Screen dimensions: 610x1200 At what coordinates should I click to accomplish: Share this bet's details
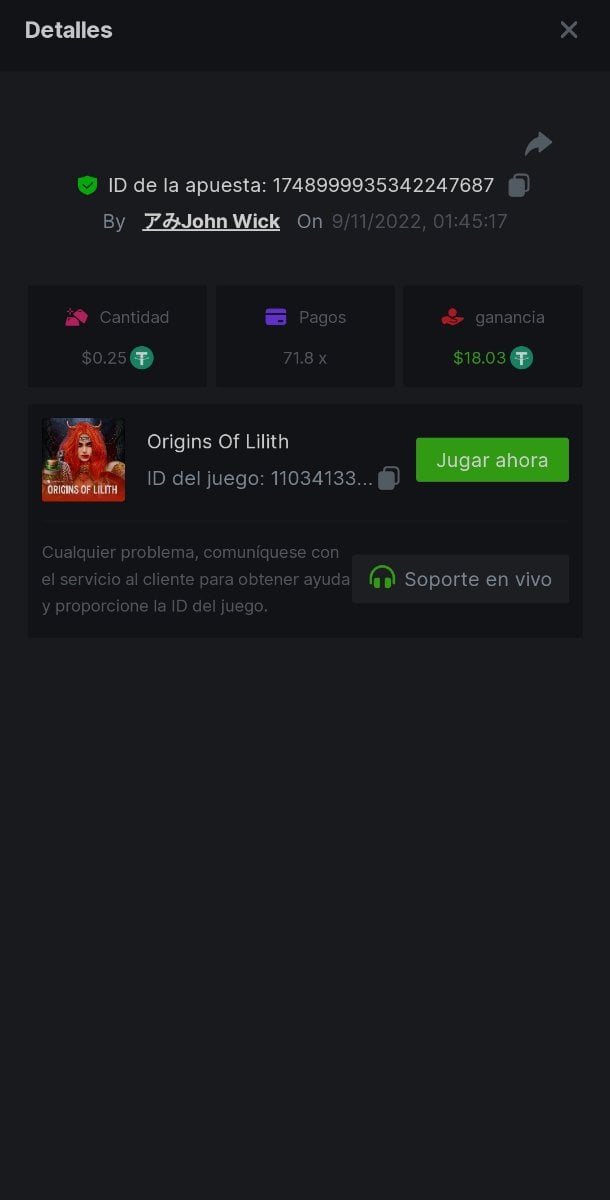538,144
